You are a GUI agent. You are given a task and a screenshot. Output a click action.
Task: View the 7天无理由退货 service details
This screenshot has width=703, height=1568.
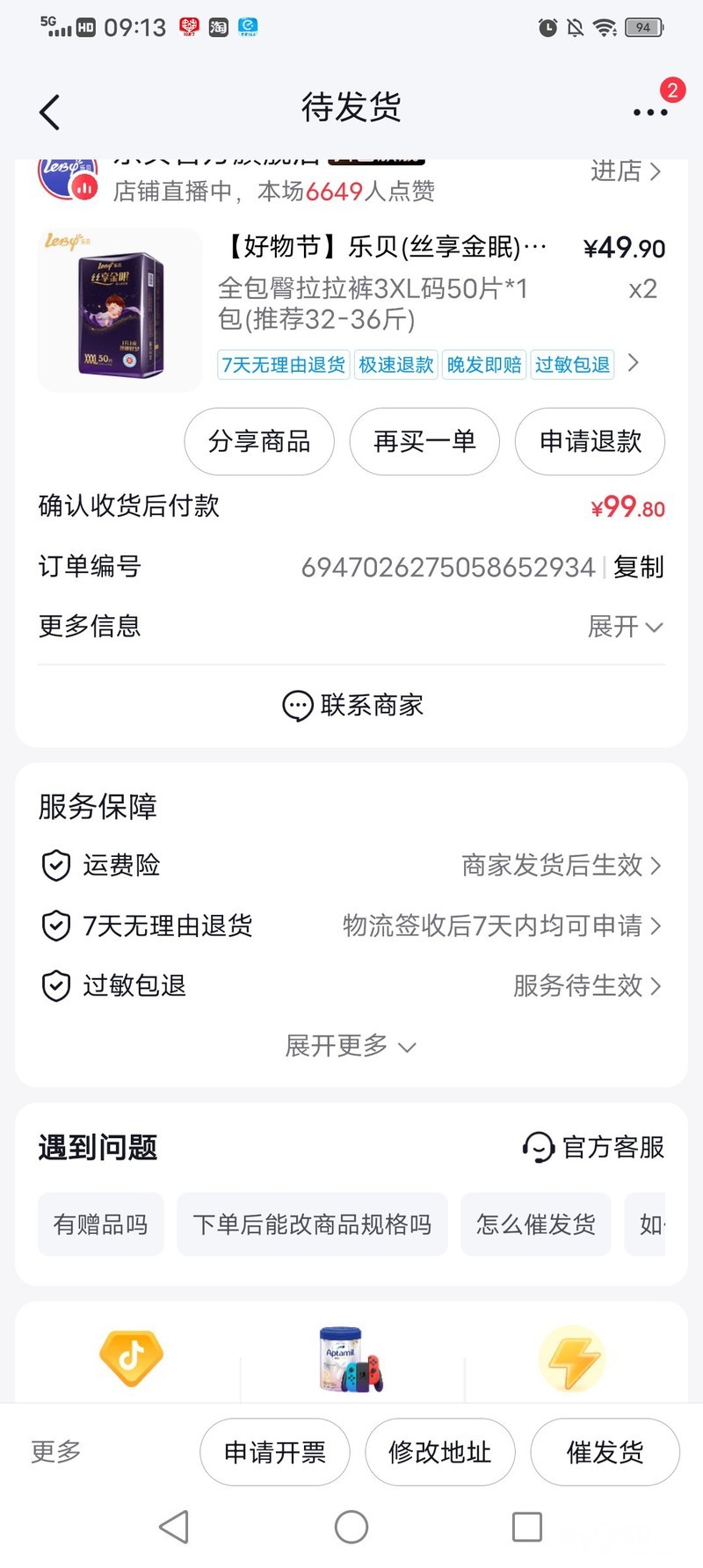(x=351, y=926)
